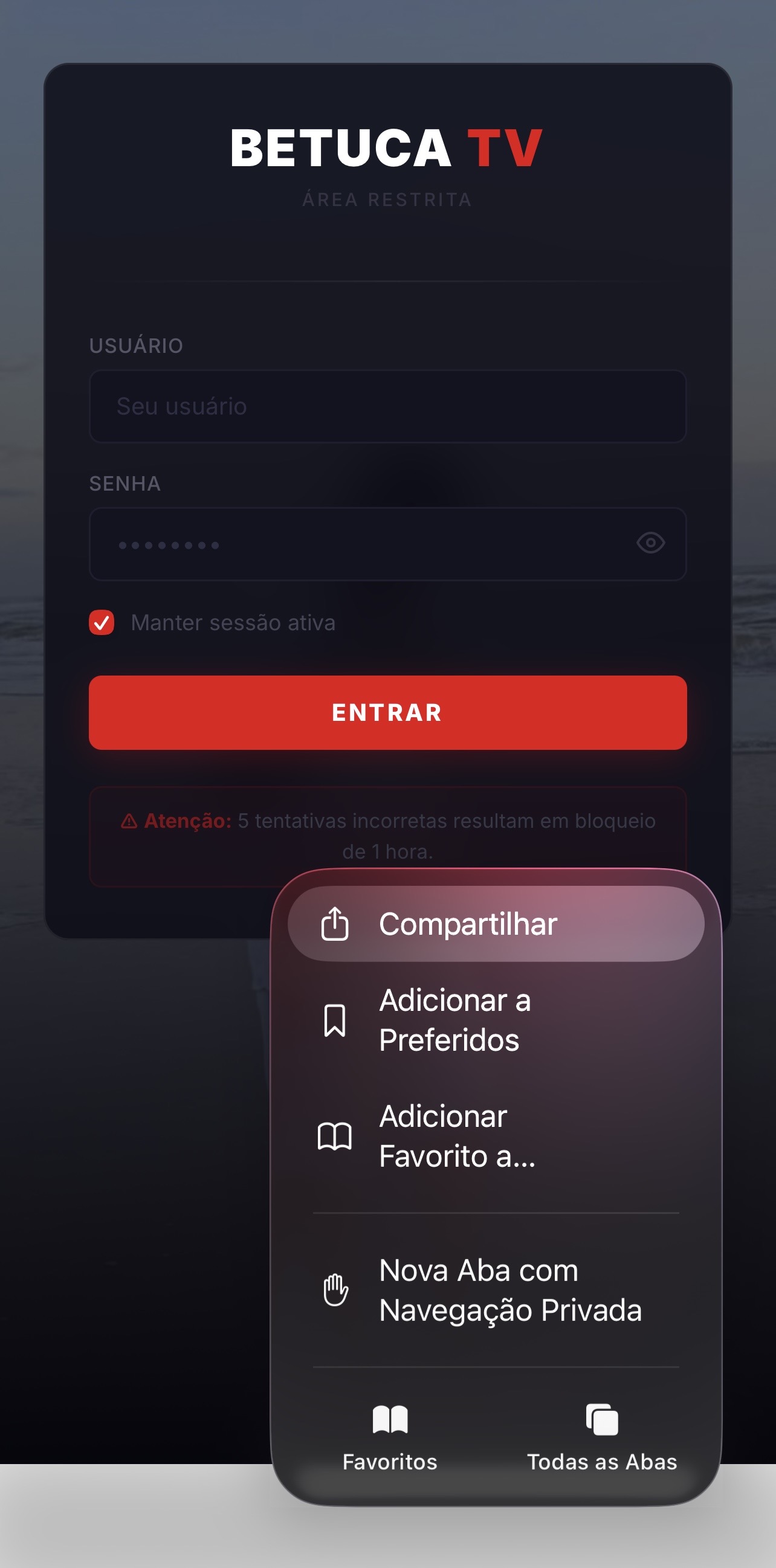Image resolution: width=776 pixels, height=1568 pixels.
Task: Reveal the password with the eye icon
Action: (650, 543)
